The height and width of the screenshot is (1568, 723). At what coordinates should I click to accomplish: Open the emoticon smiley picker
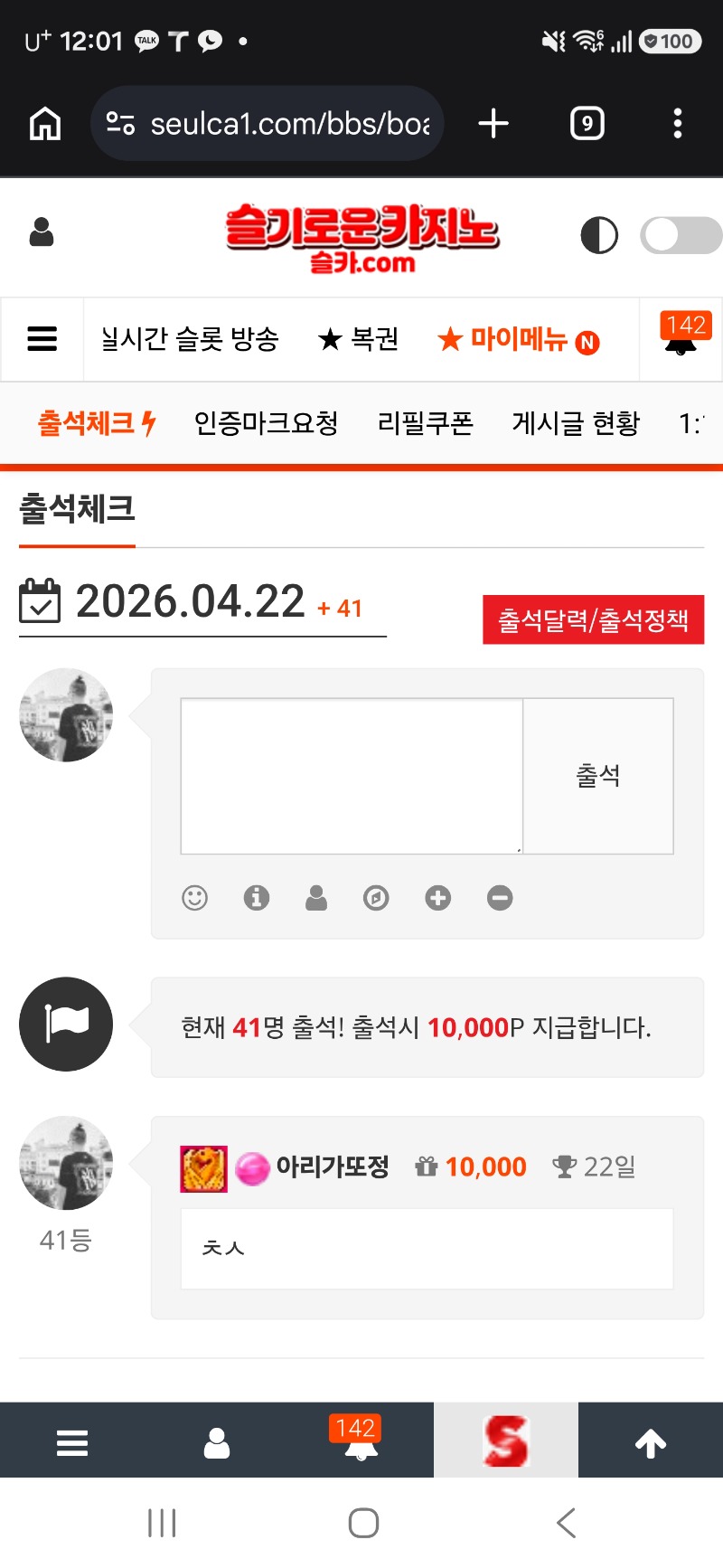click(194, 898)
